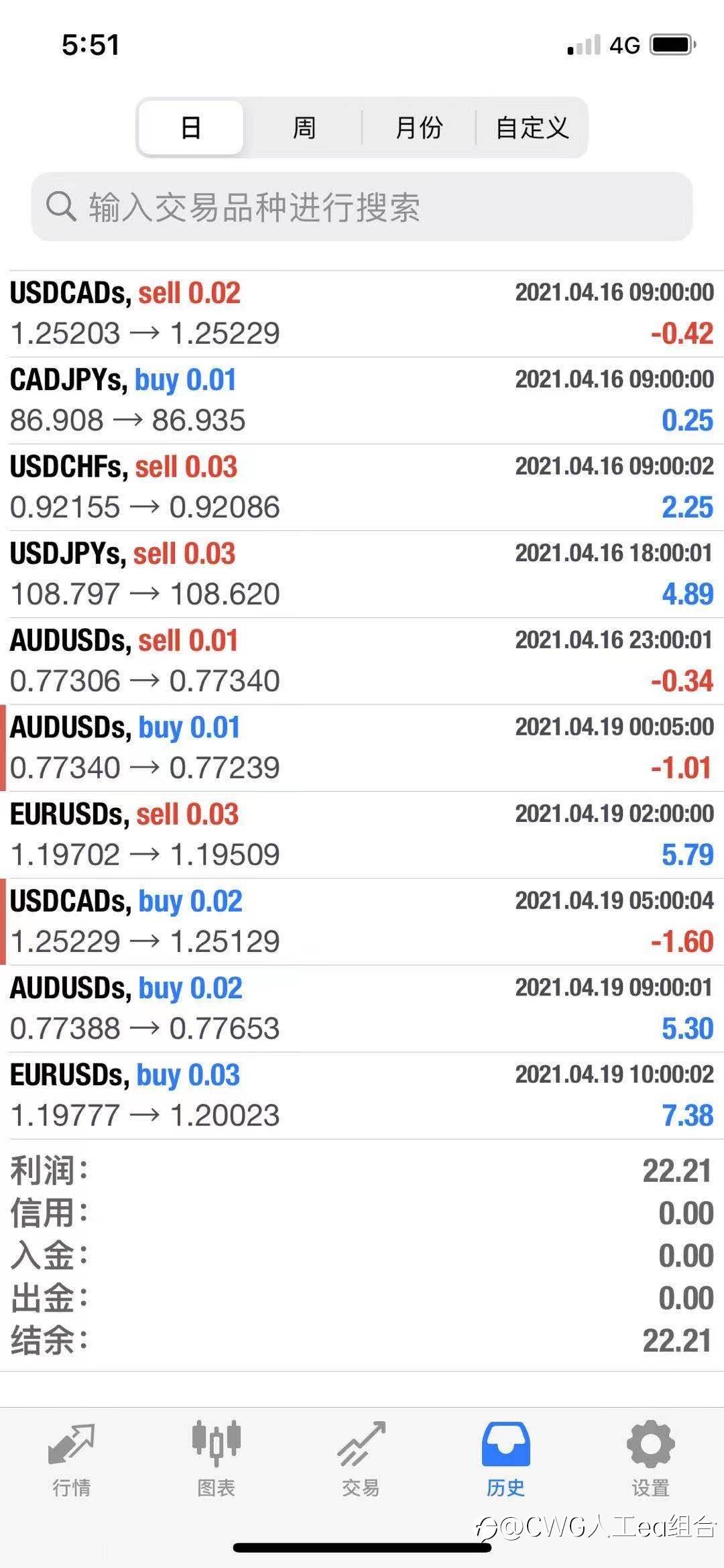The image size is (724, 1568).
Task: Switch to the 周 (week) period tab
Action: coord(304,127)
